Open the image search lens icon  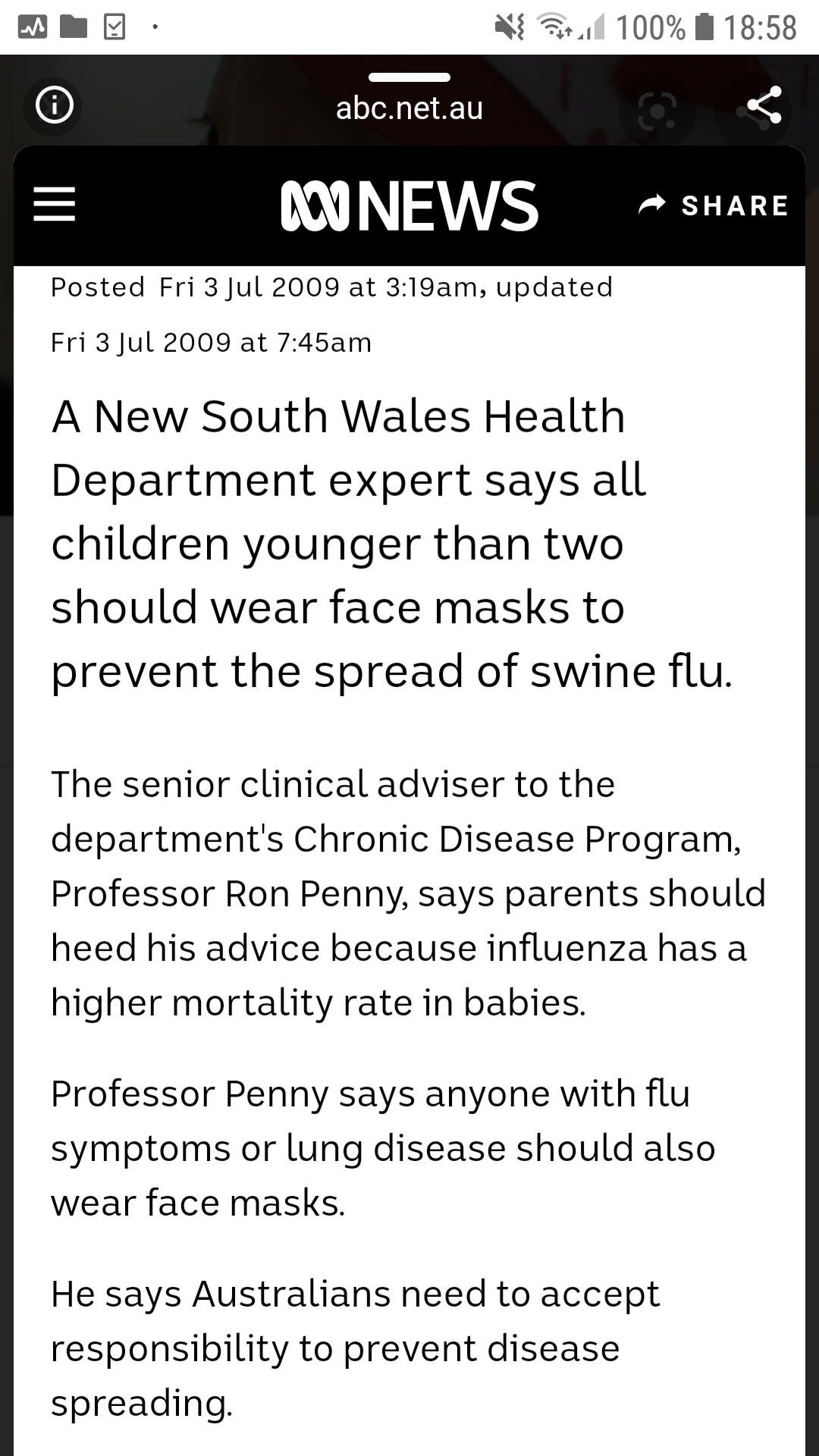point(657,111)
